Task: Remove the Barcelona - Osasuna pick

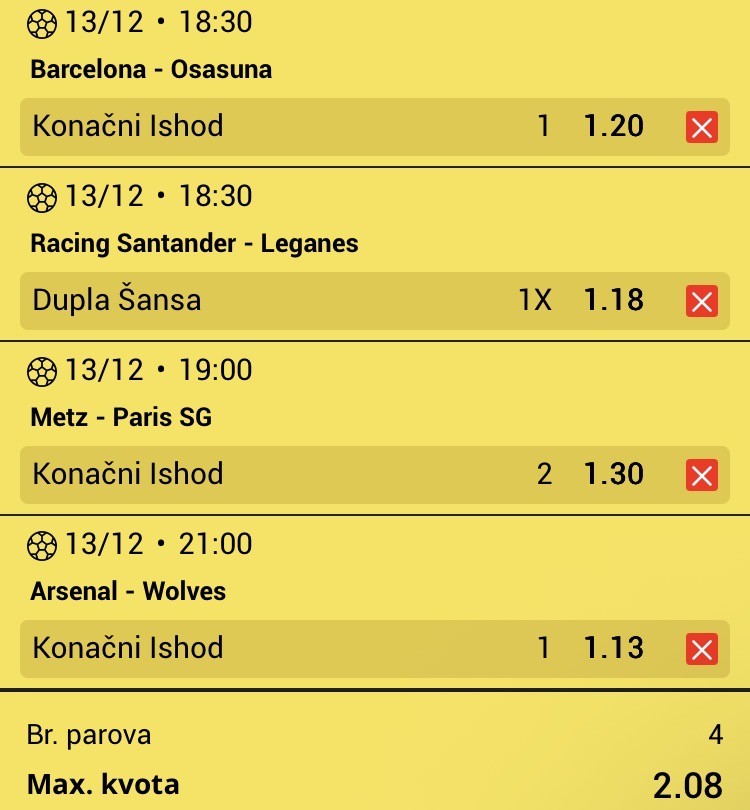Action: point(702,127)
